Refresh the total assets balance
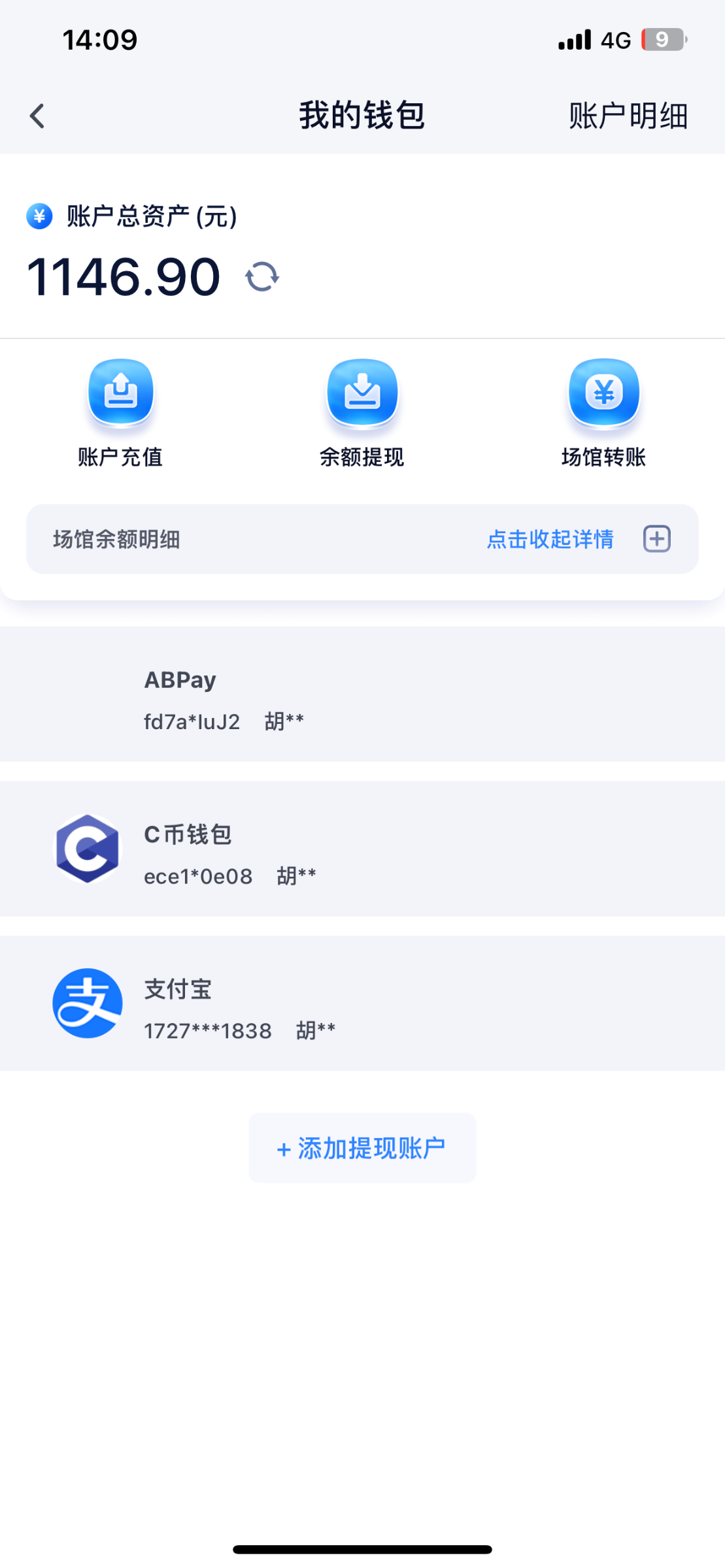This screenshot has height=1568, width=725. (262, 277)
